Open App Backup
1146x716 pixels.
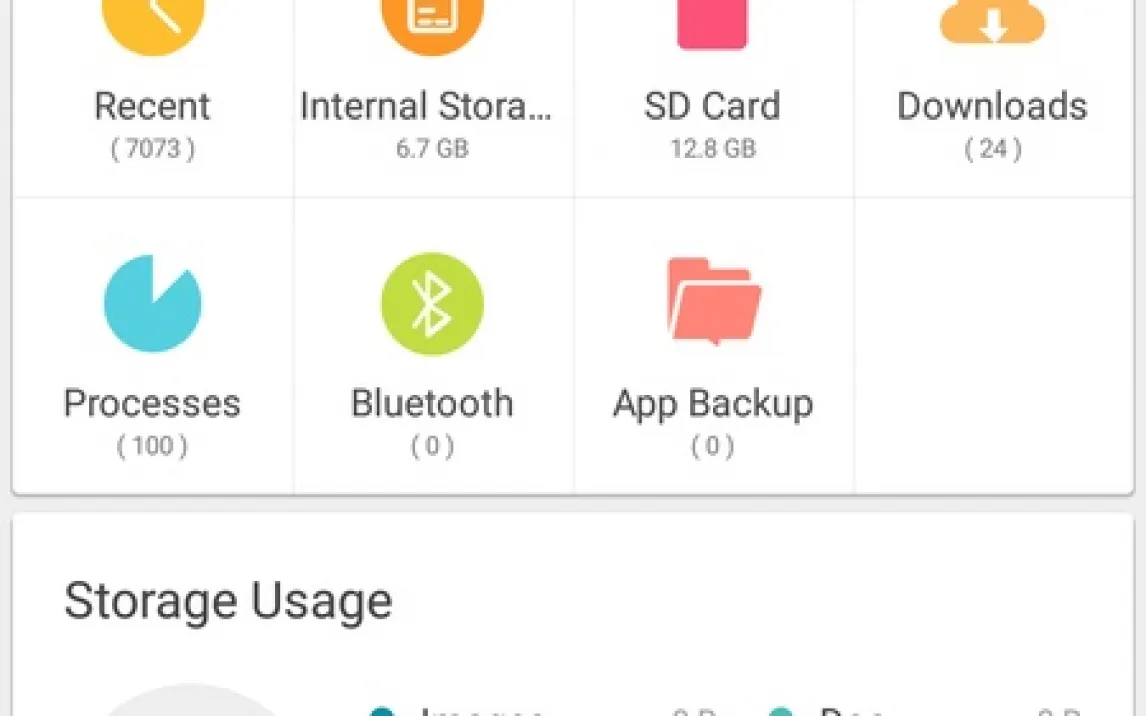[713, 350]
